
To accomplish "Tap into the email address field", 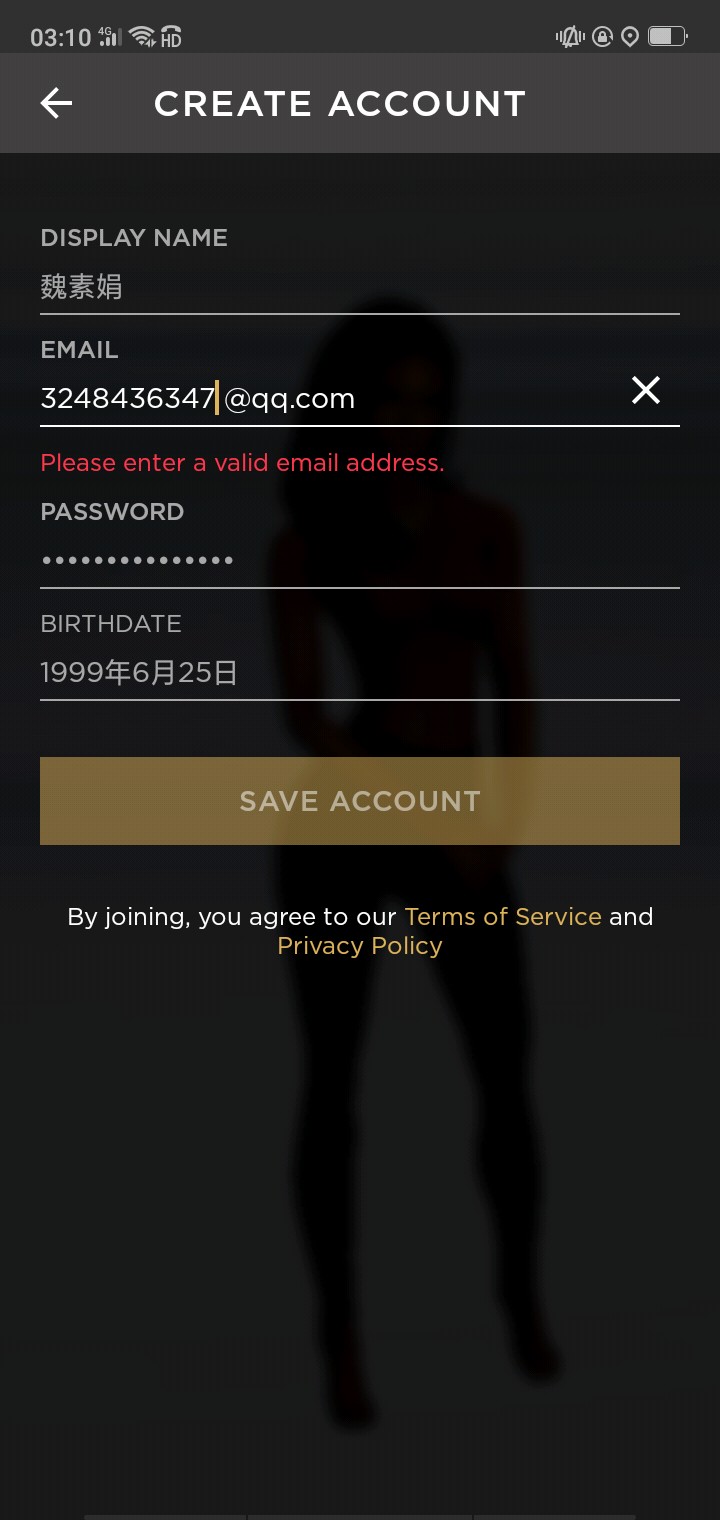I will (x=320, y=398).
